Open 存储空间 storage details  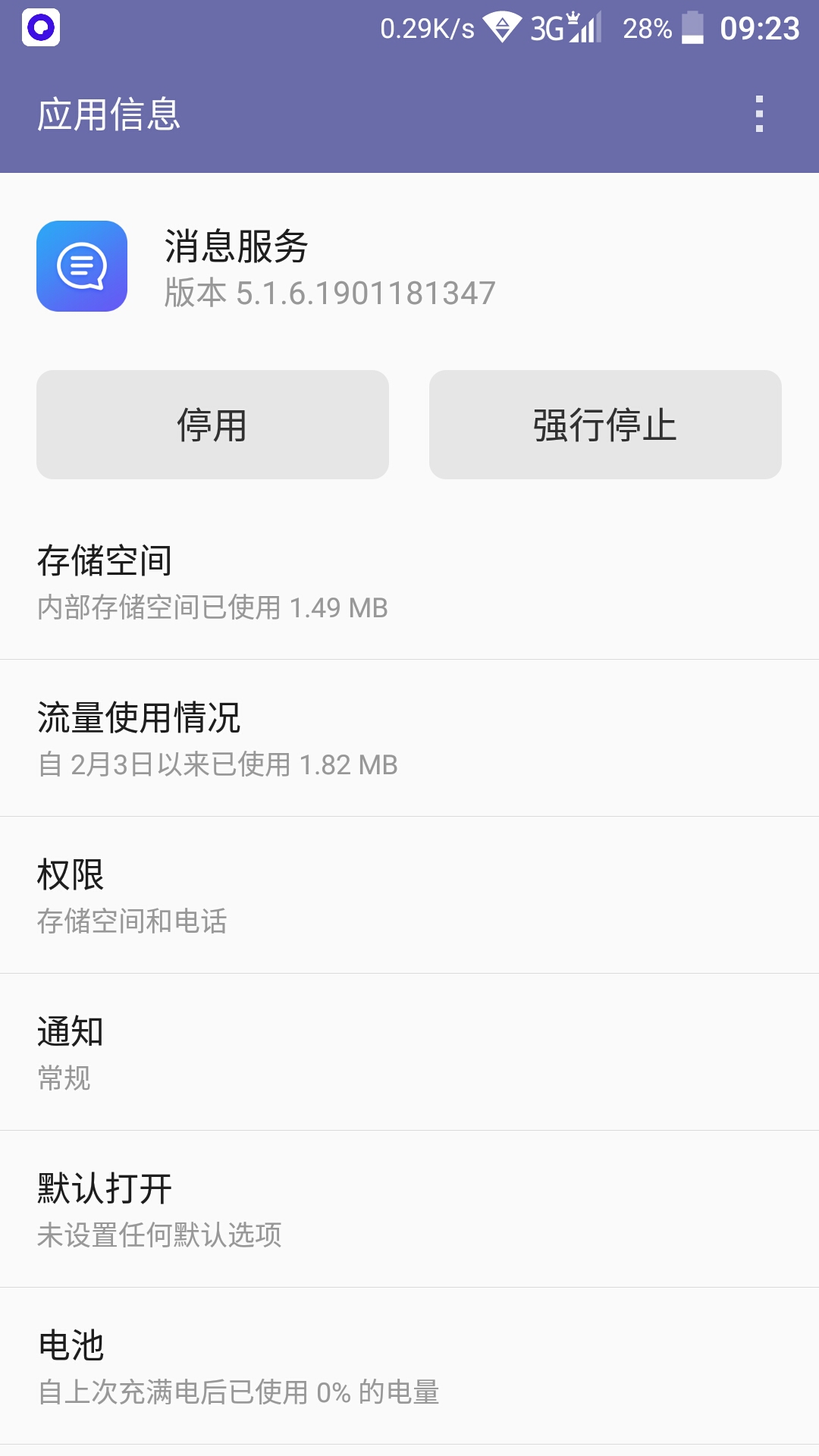click(x=409, y=582)
